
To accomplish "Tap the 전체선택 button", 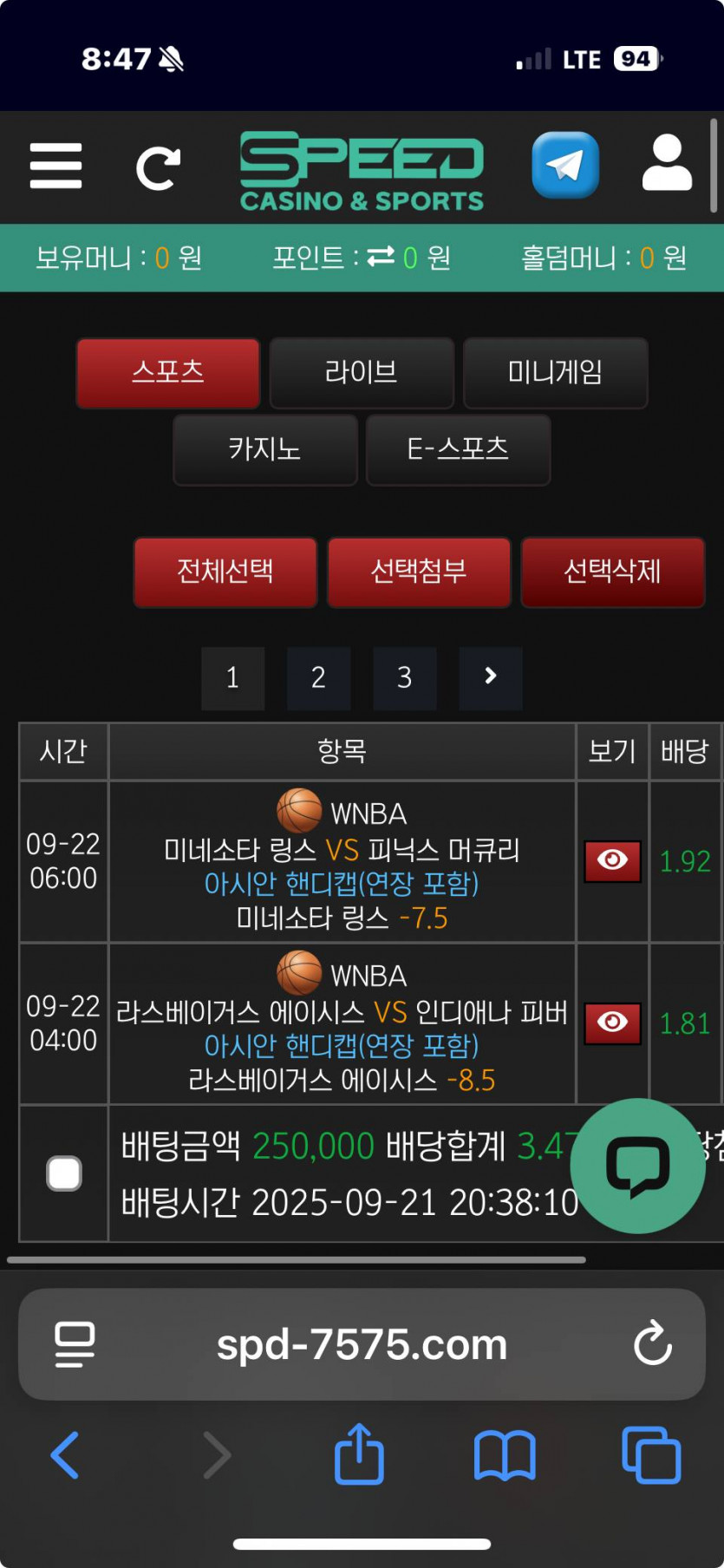I will 225,572.
